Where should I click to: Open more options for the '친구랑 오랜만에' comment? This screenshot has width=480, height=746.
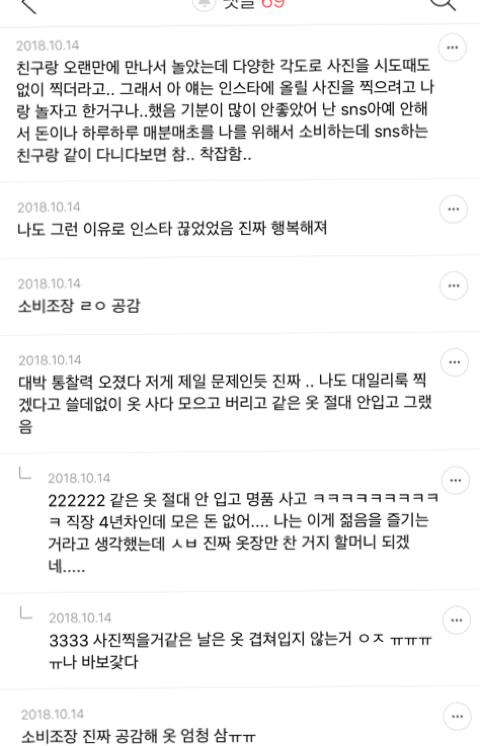(x=452, y=48)
